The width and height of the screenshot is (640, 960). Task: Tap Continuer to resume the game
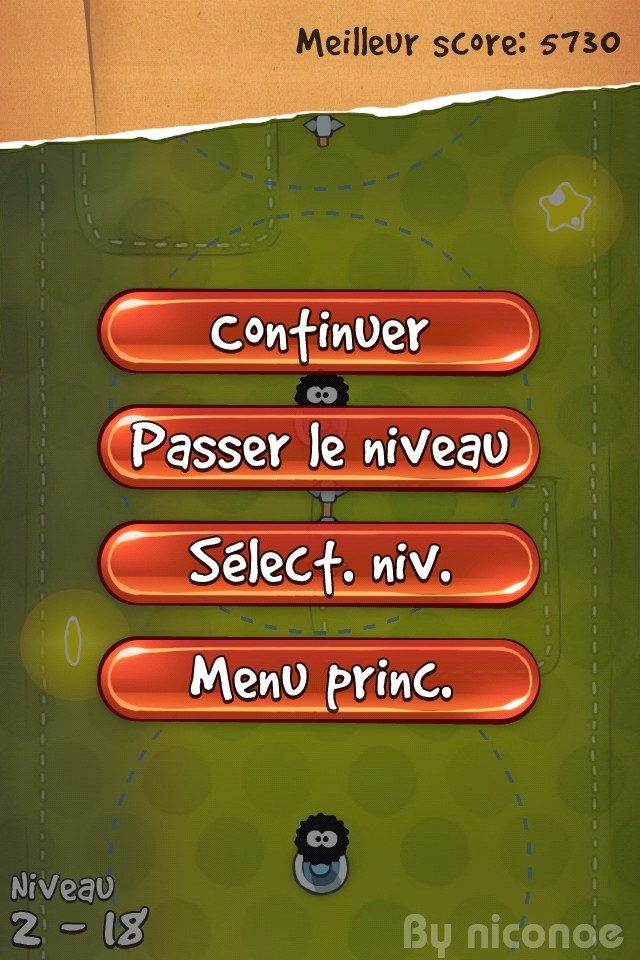[319, 333]
